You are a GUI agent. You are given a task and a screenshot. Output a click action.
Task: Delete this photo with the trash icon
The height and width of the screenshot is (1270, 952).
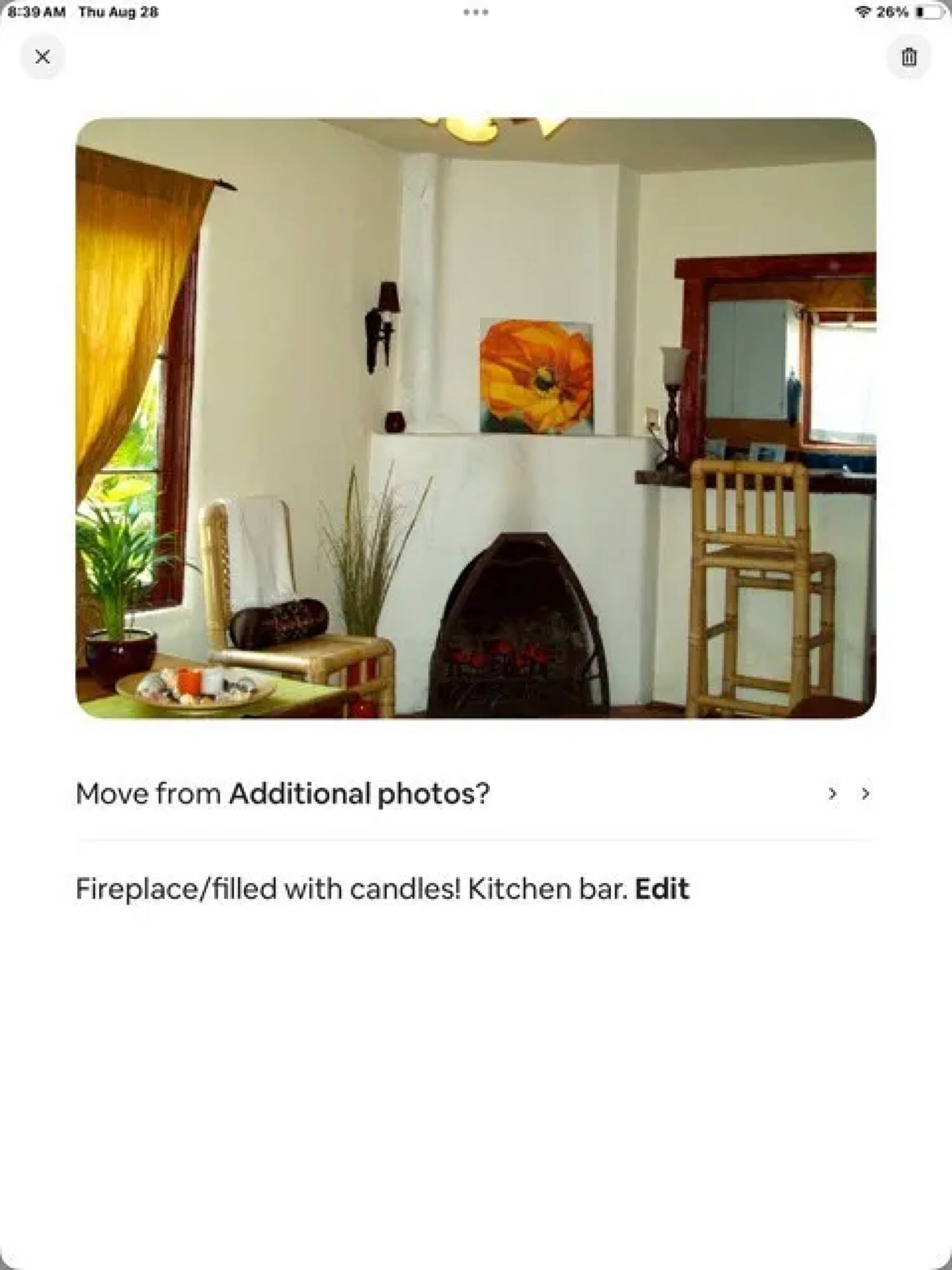[x=909, y=57]
